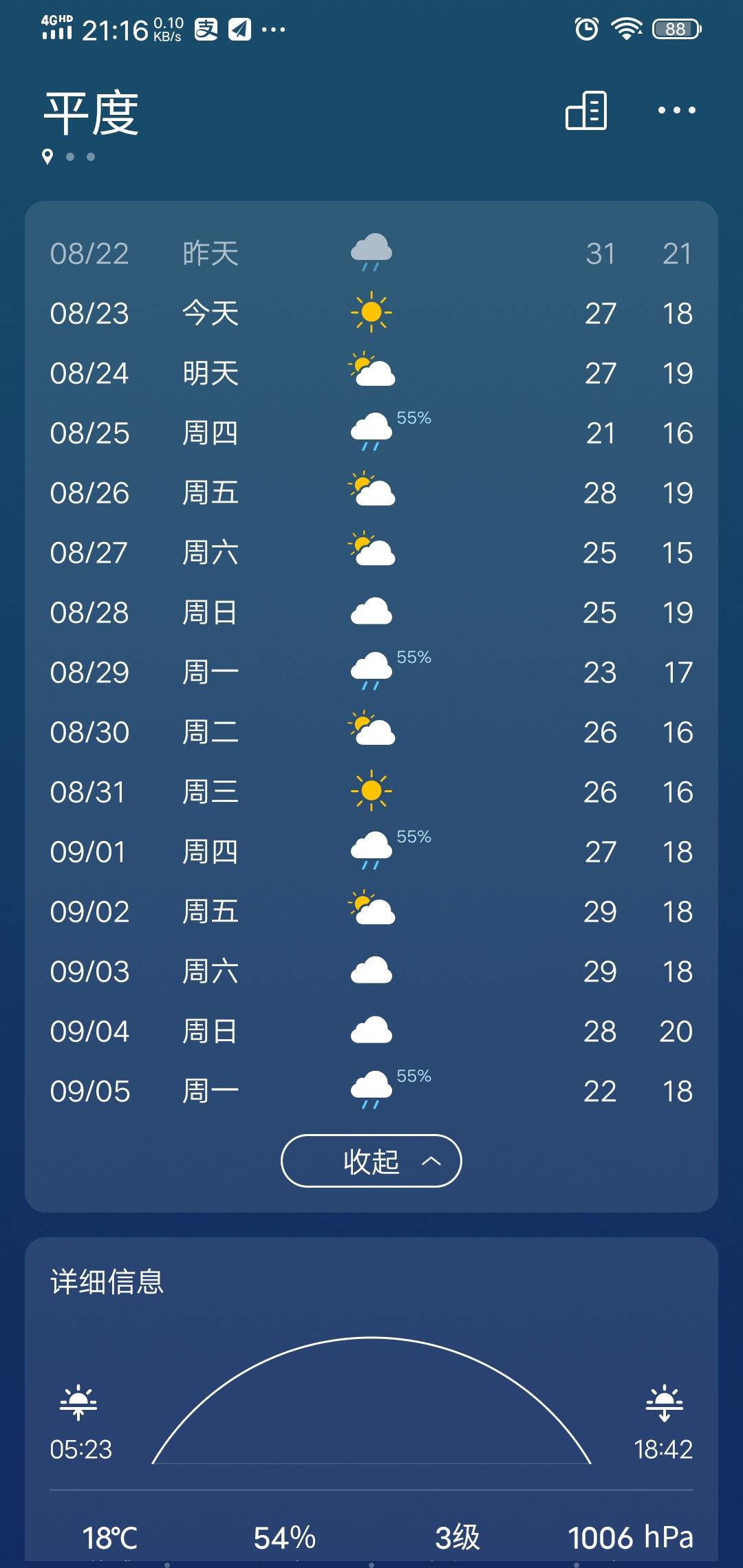Select the partly cloudy icon for 明天
The width and height of the screenshot is (743, 1568).
(371, 371)
